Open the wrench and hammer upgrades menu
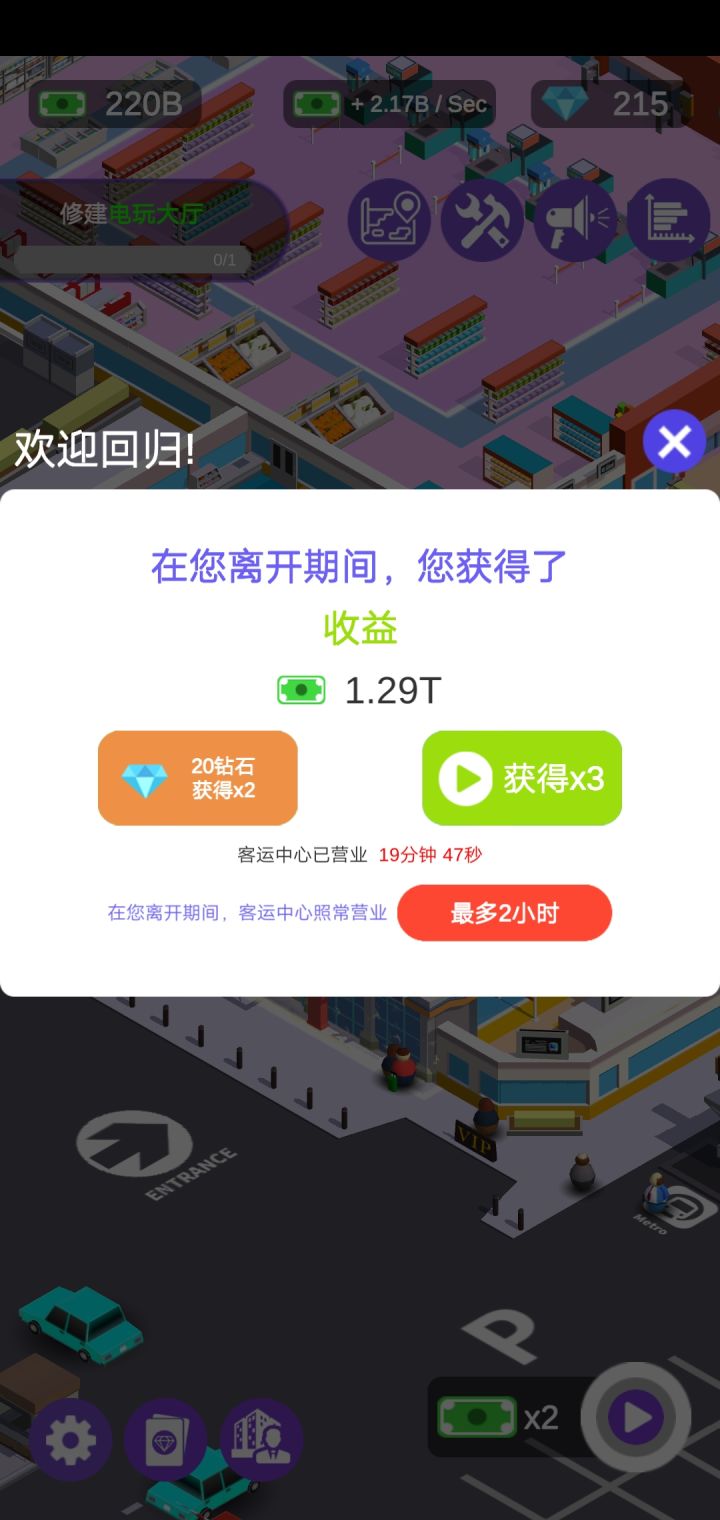The height and width of the screenshot is (1520, 720). pyautogui.click(x=481, y=218)
